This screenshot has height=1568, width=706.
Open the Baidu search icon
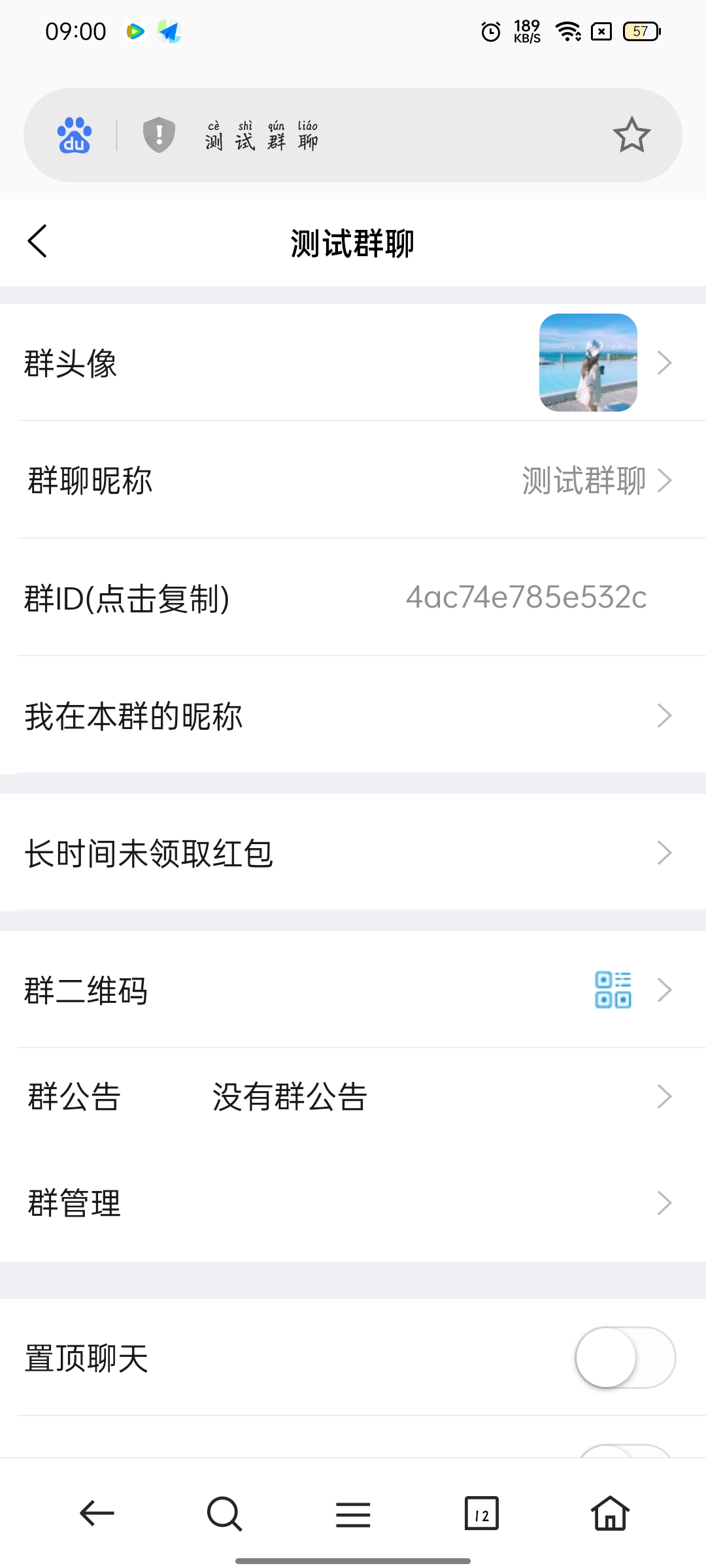73,137
